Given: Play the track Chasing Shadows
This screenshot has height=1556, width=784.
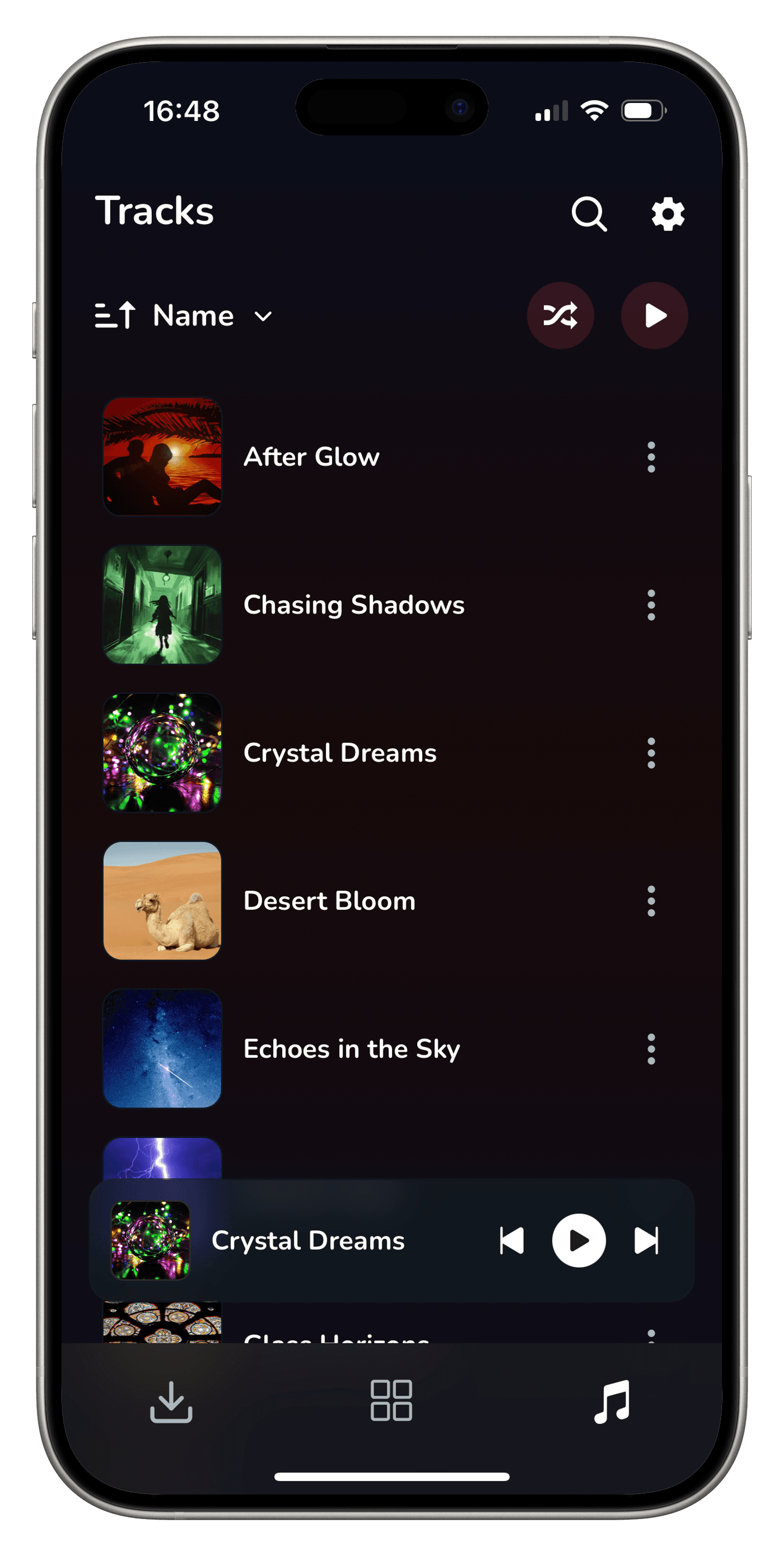Looking at the screenshot, I should (354, 605).
